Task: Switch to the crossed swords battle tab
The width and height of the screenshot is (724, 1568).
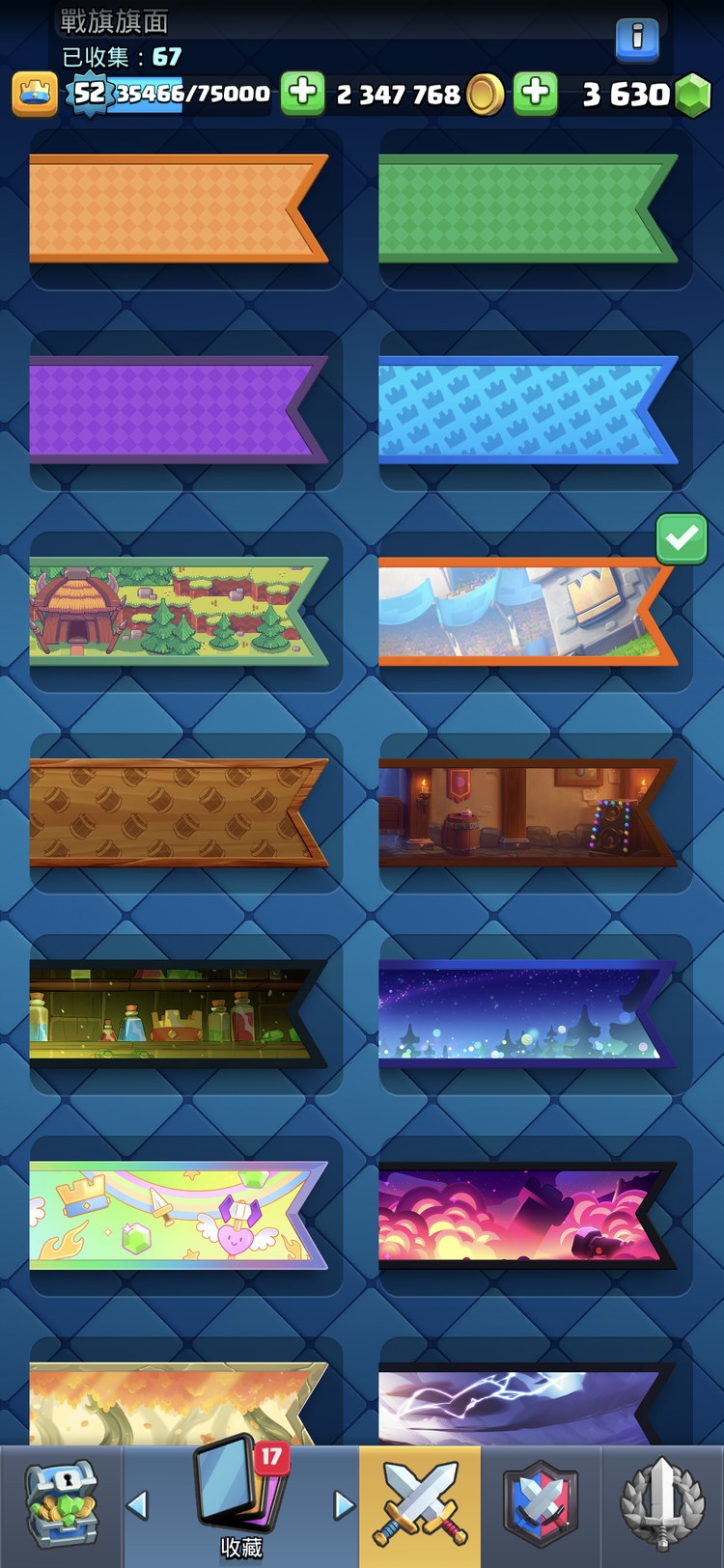Action: [x=420, y=1506]
